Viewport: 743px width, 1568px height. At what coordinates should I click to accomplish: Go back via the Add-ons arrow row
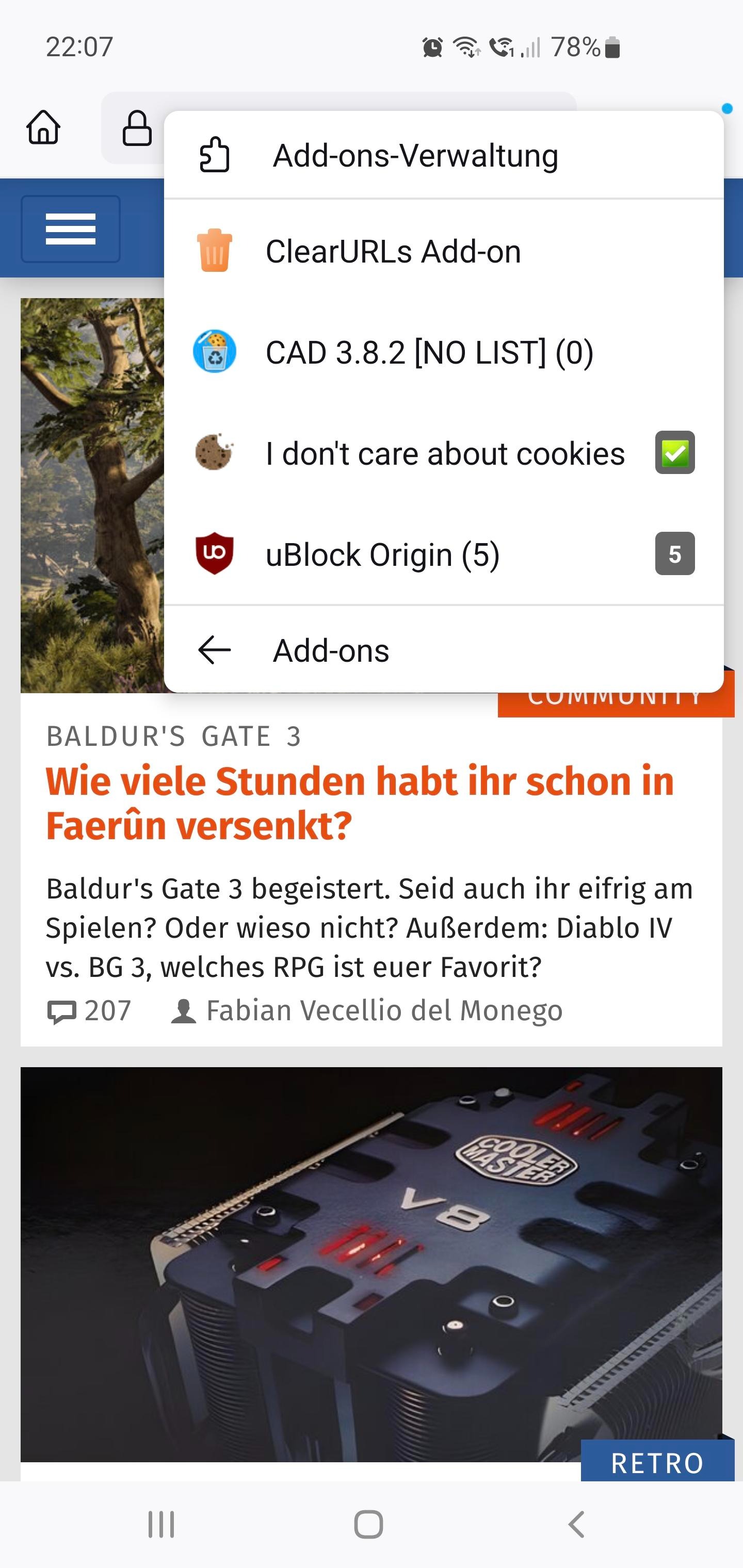[x=331, y=651]
